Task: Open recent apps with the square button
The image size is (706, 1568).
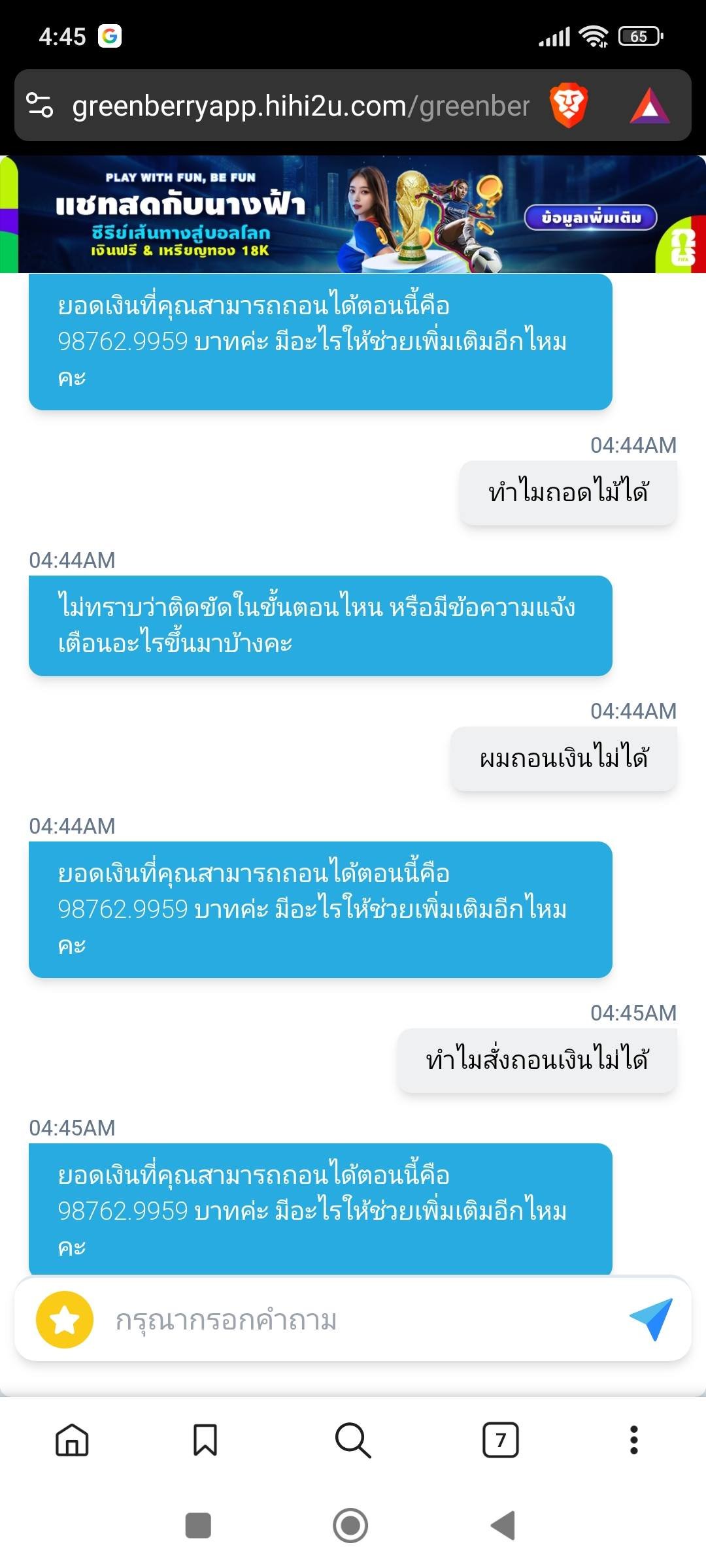Action: pyautogui.click(x=198, y=1526)
